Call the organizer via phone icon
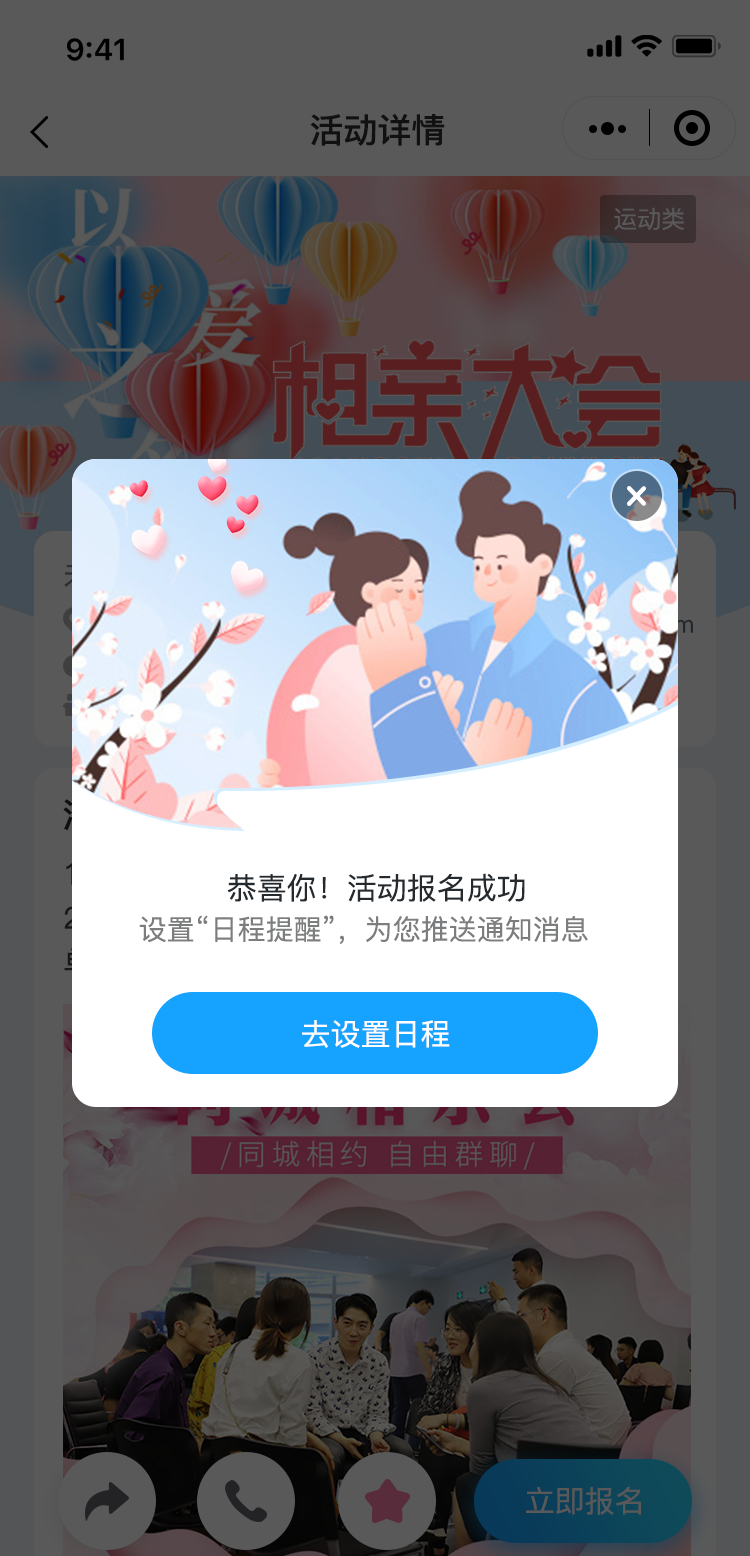The height and width of the screenshot is (1556, 750). click(x=246, y=1500)
